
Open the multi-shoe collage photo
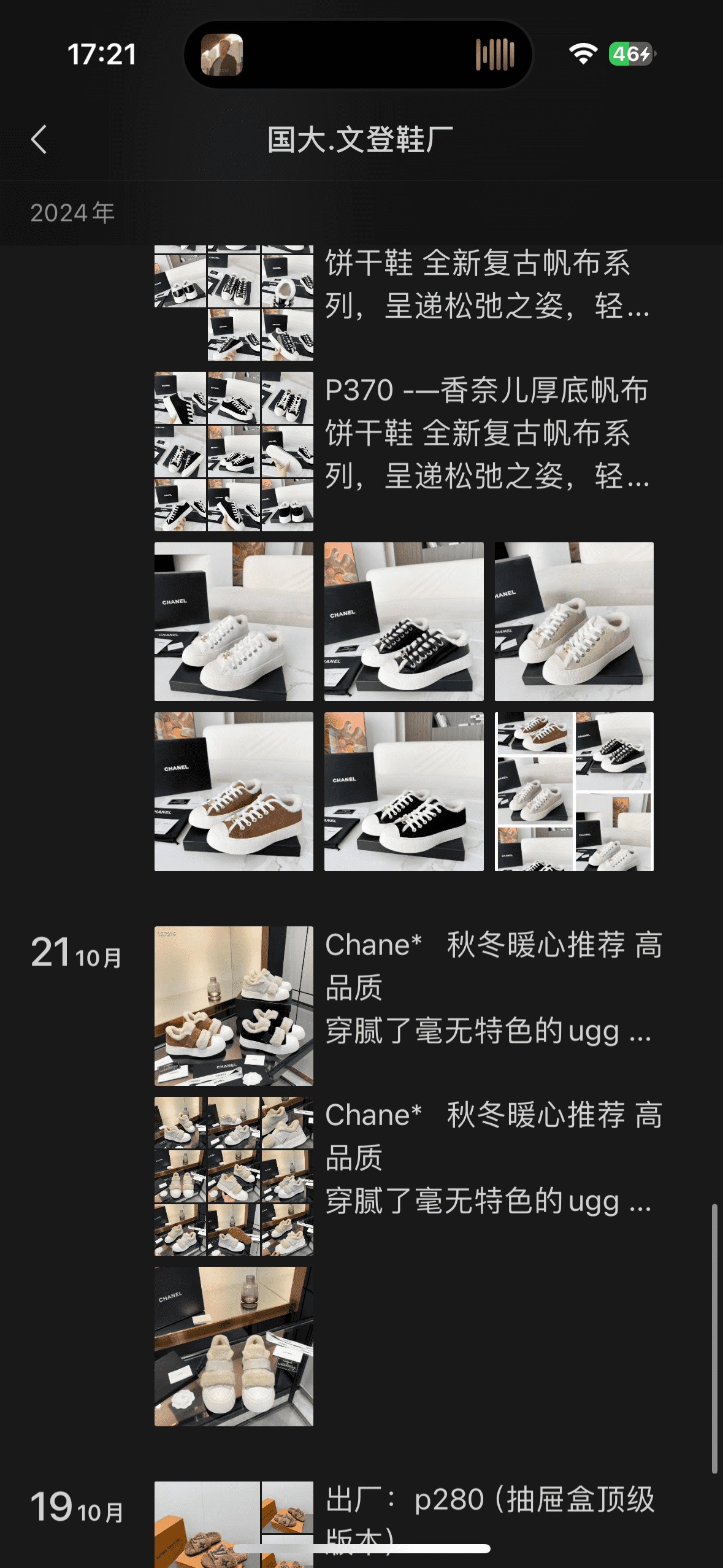[x=574, y=791]
